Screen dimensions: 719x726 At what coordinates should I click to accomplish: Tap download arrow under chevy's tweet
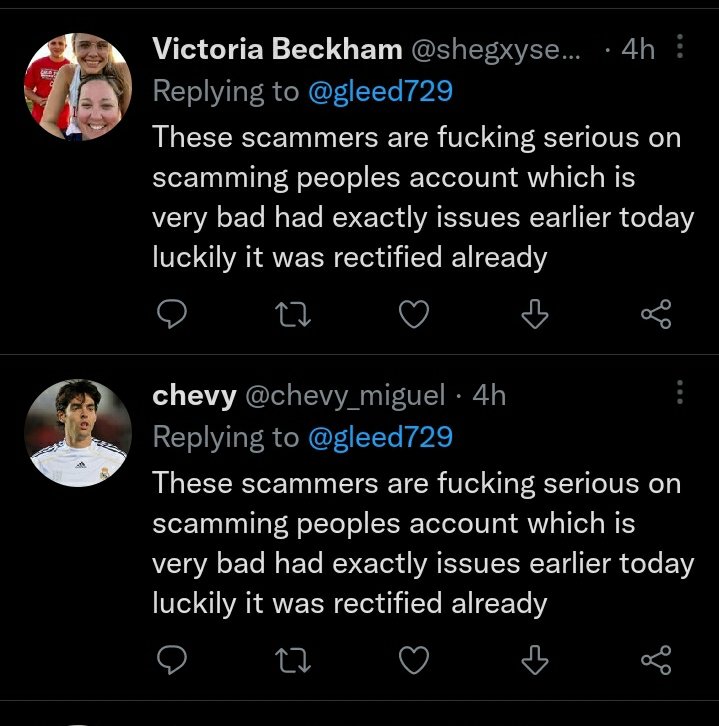(536, 660)
